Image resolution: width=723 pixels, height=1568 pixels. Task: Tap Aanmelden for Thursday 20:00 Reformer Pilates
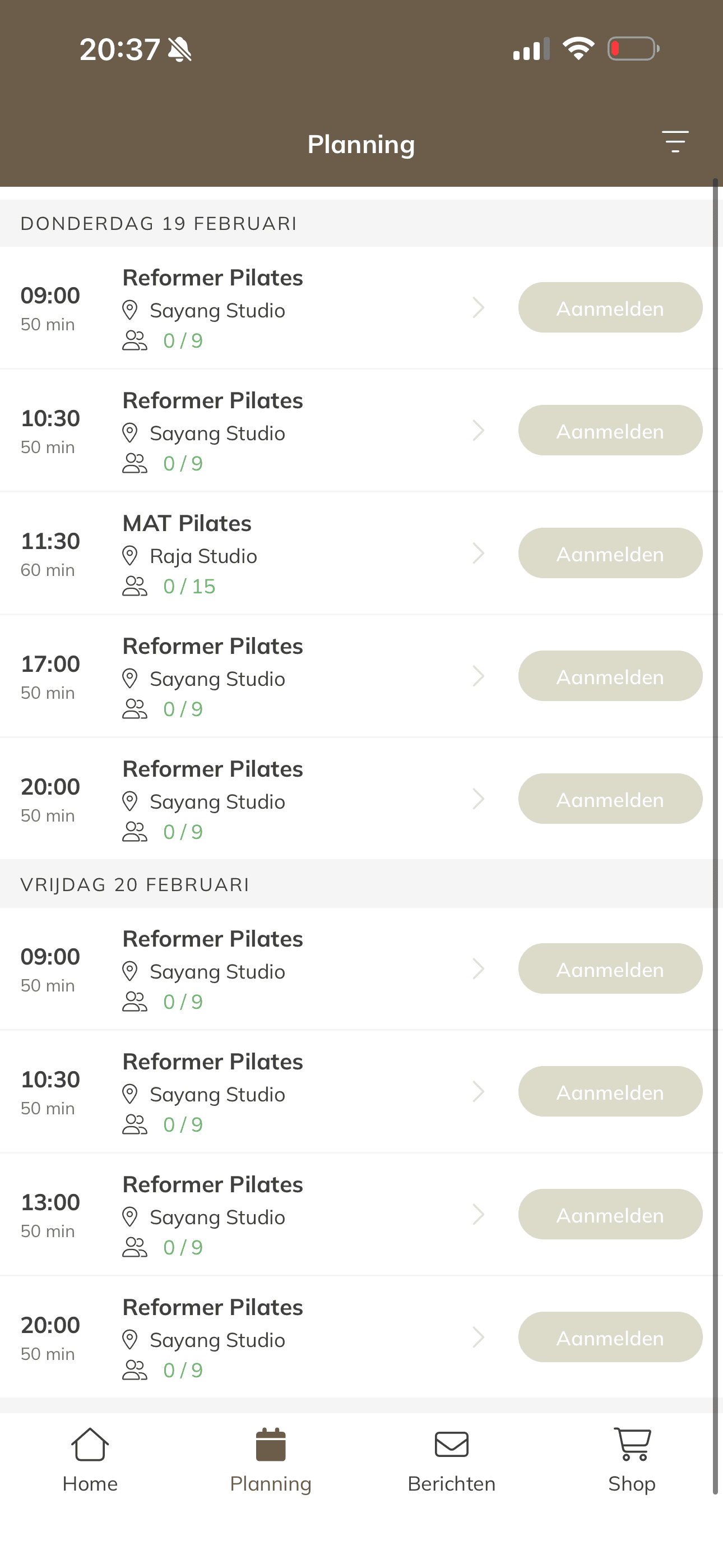[x=610, y=799]
